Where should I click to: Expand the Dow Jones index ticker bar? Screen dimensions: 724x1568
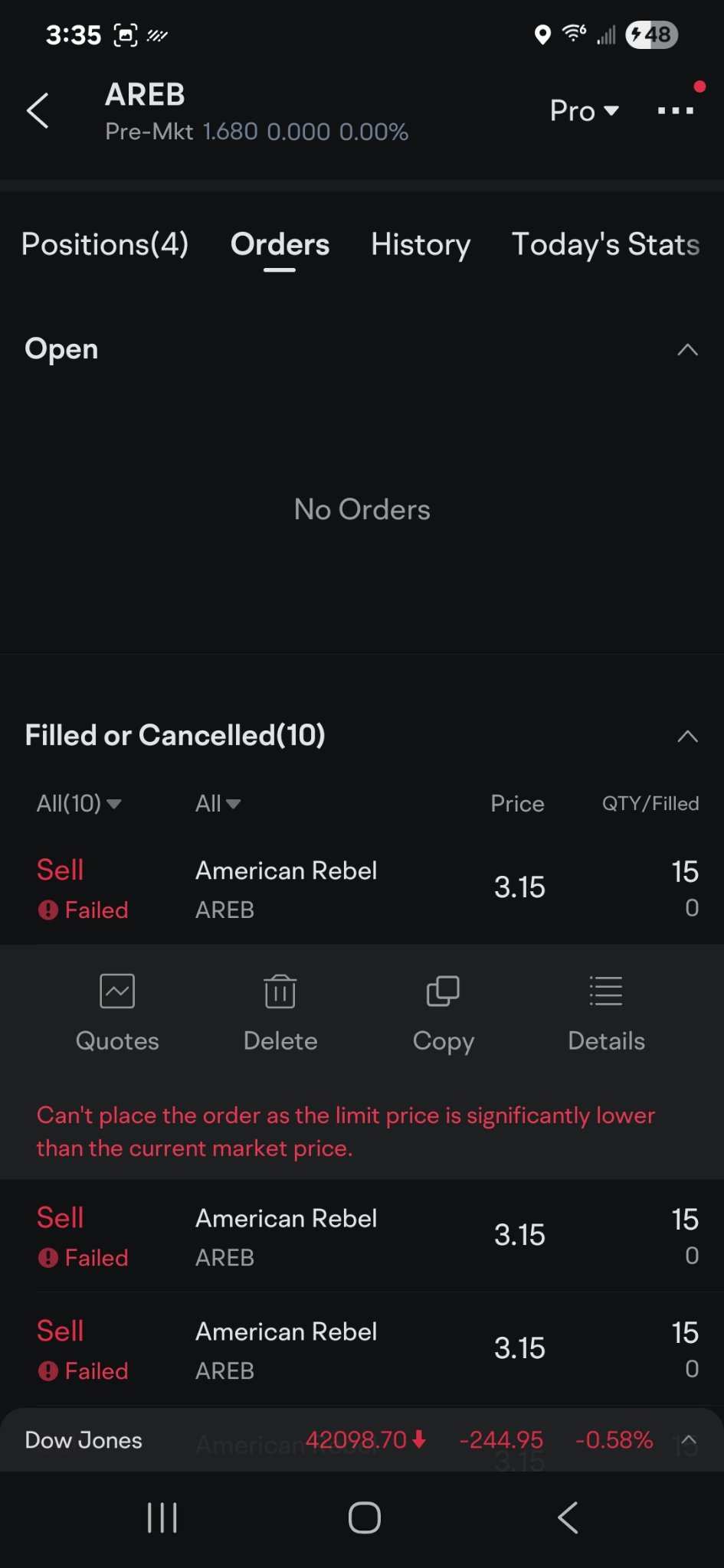coord(689,1440)
